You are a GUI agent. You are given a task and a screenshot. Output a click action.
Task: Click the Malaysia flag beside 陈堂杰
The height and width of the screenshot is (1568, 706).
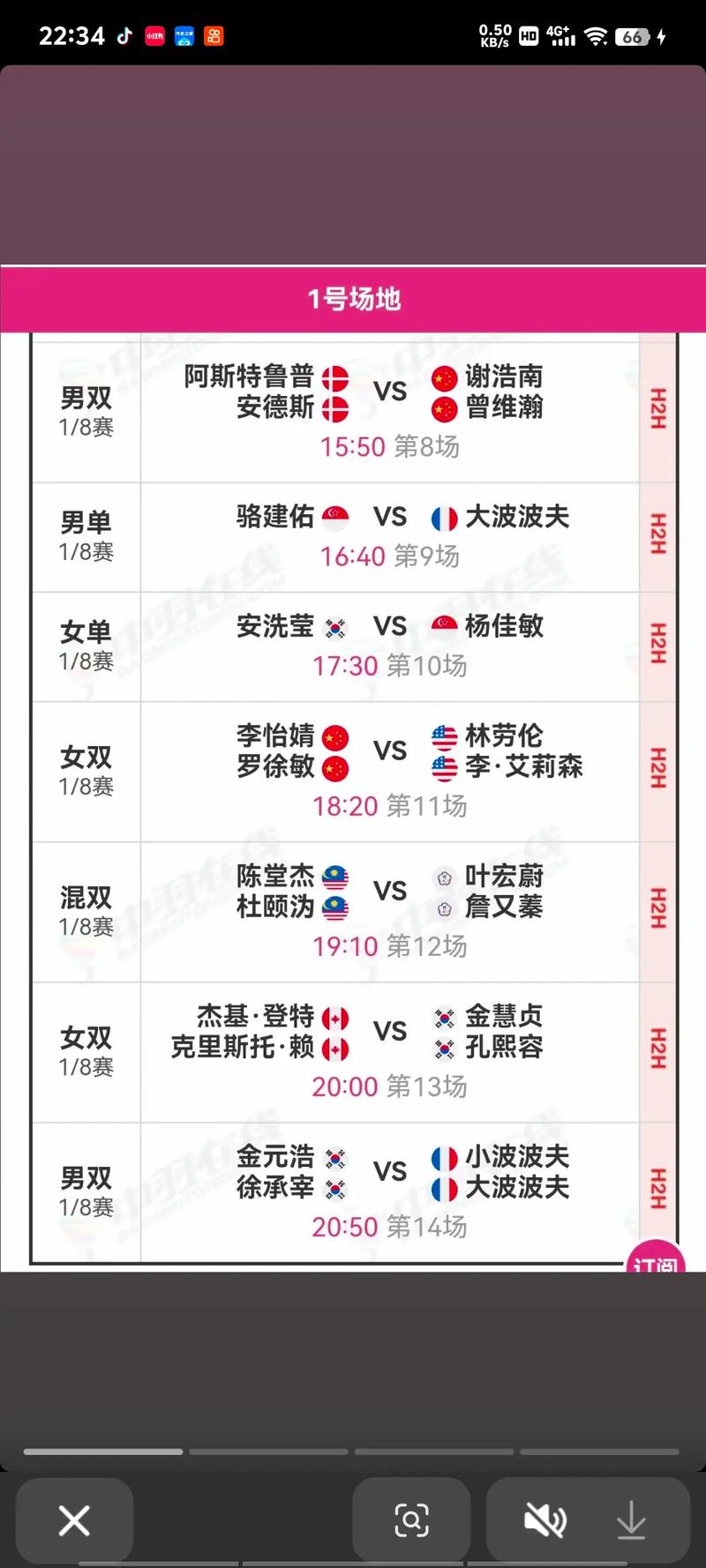pos(333,877)
